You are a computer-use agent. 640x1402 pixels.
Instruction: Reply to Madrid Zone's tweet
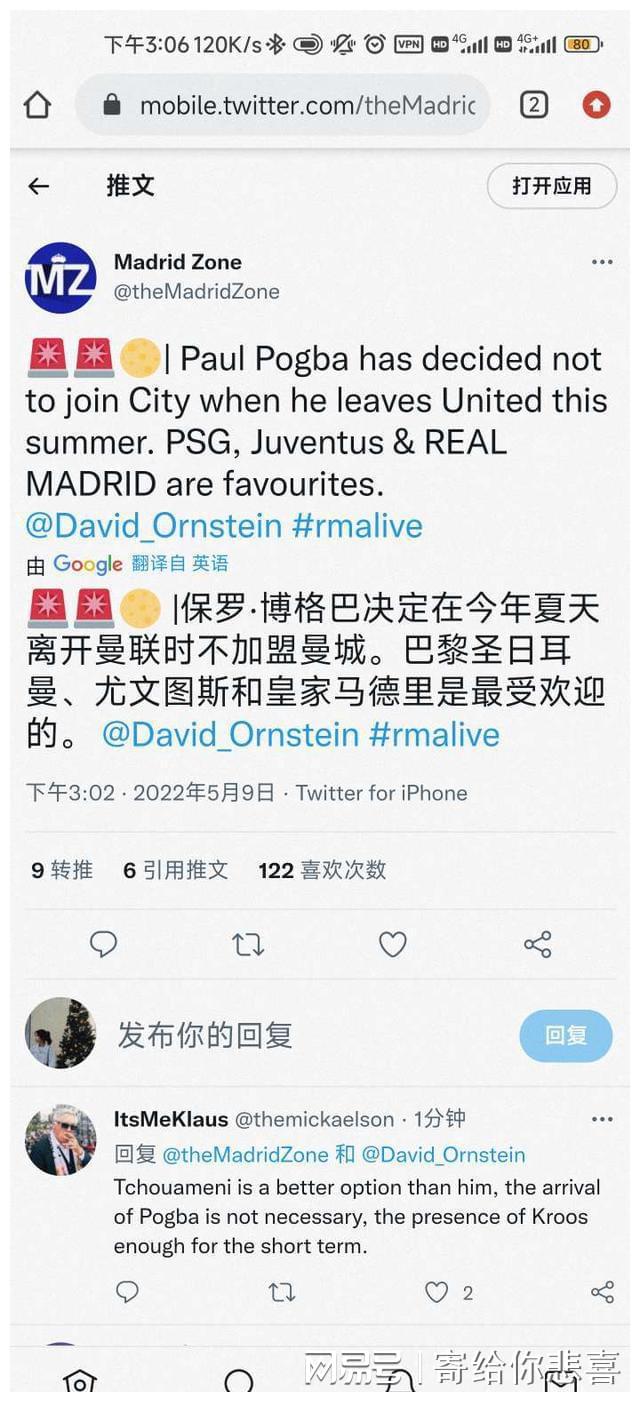[x=103, y=944]
